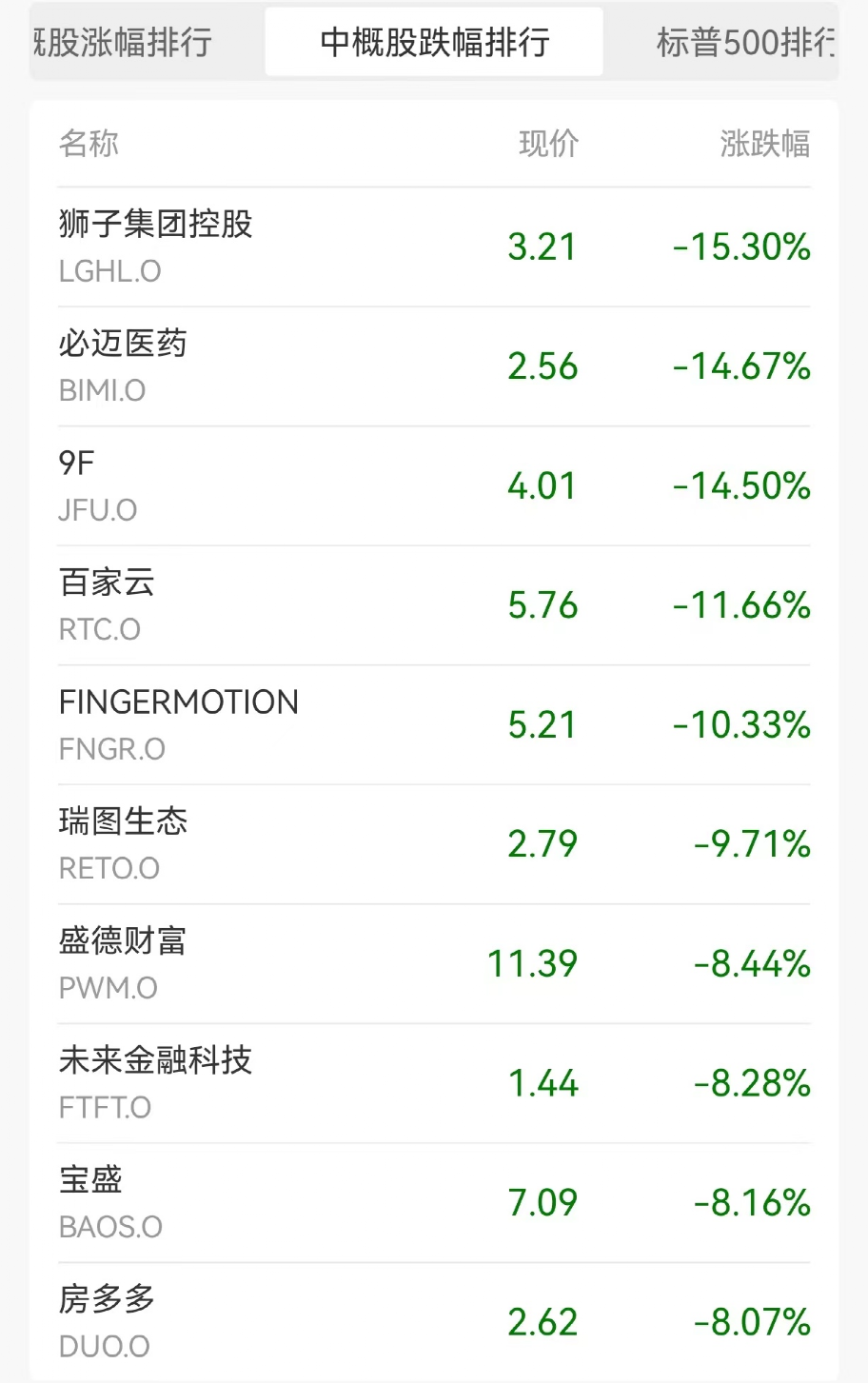Open FINGERMOTION stock details
This screenshot has height=1383, width=868.
tap(434, 724)
